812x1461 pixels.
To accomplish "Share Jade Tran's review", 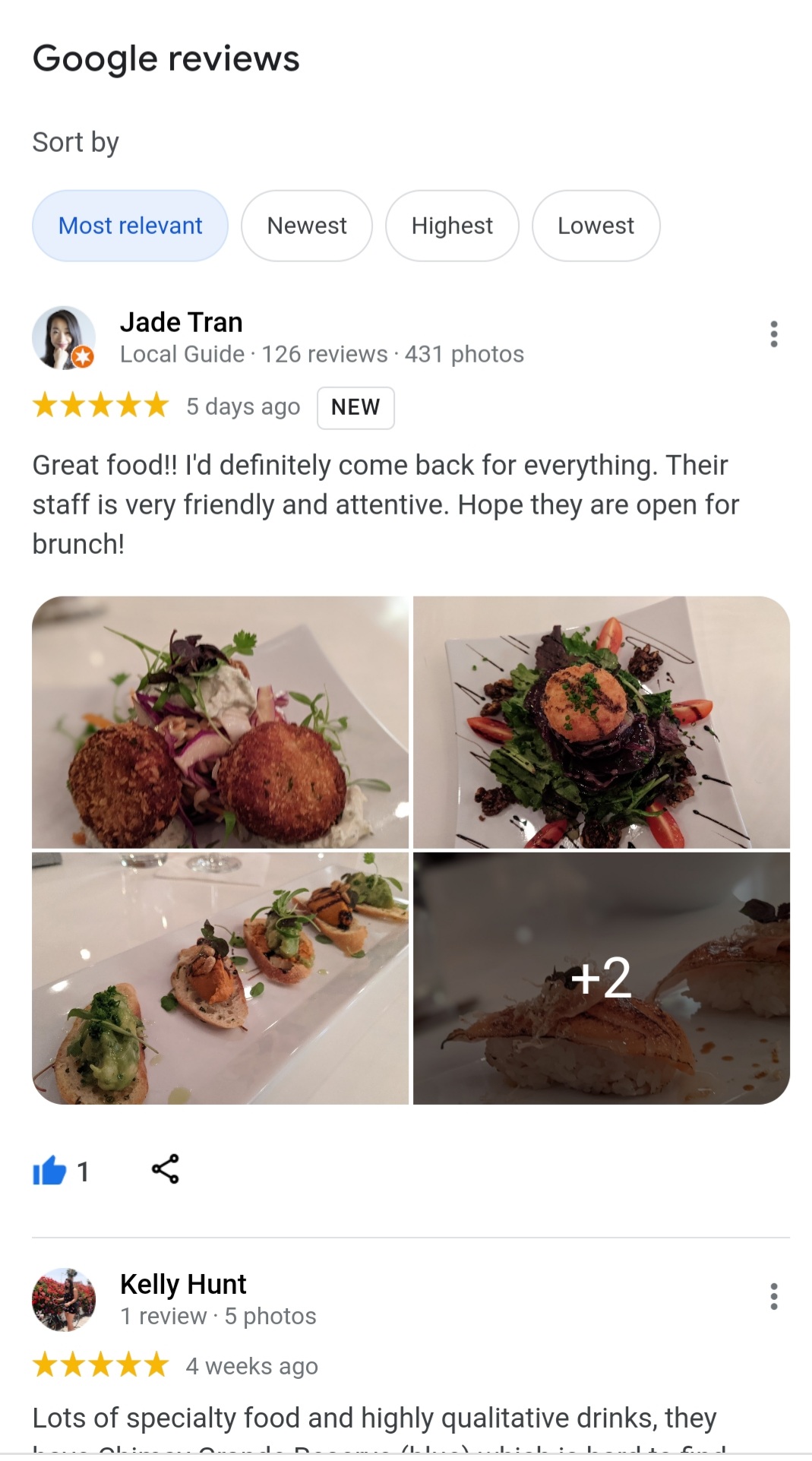I will tap(166, 1169).
